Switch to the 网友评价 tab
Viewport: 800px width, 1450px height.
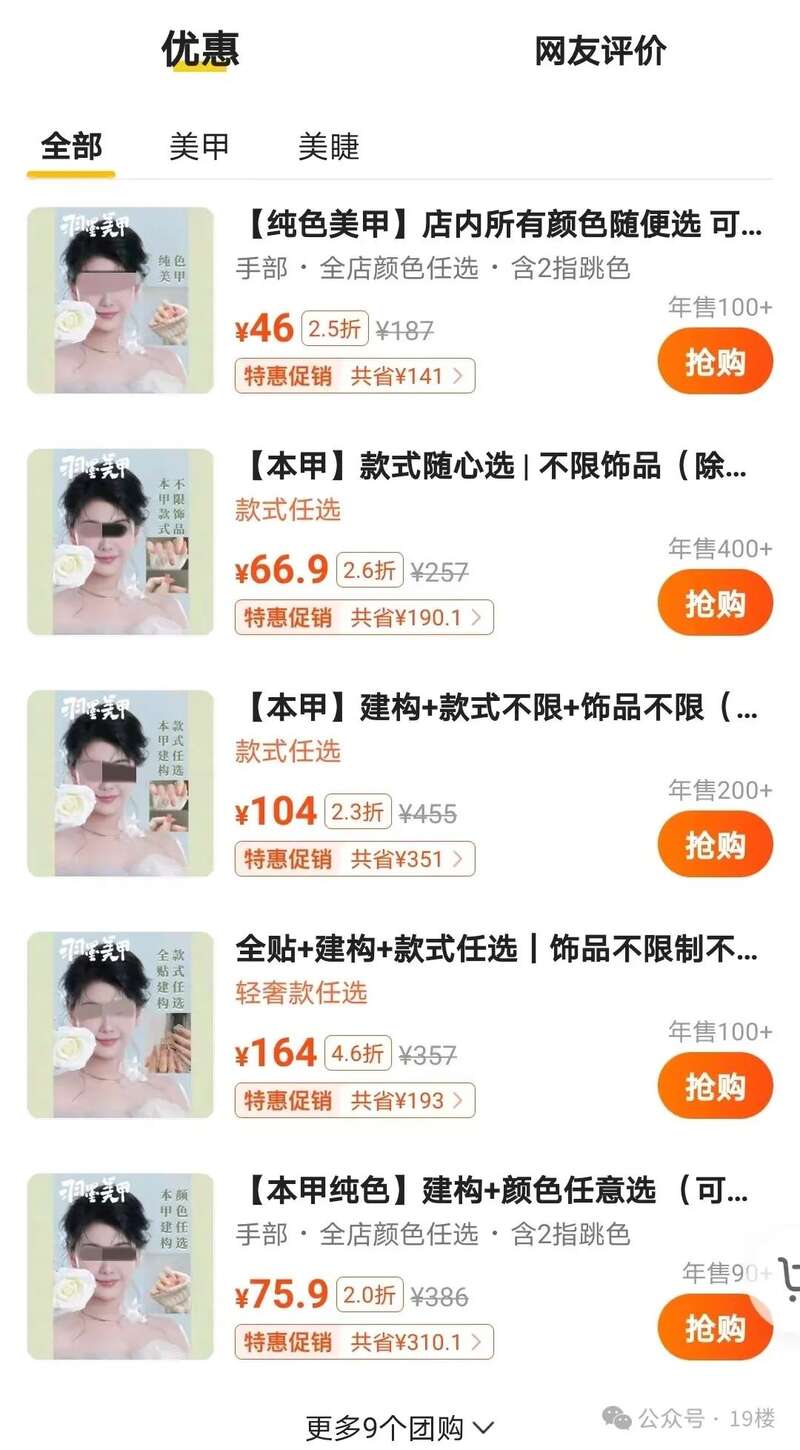(x=600, y=51)
